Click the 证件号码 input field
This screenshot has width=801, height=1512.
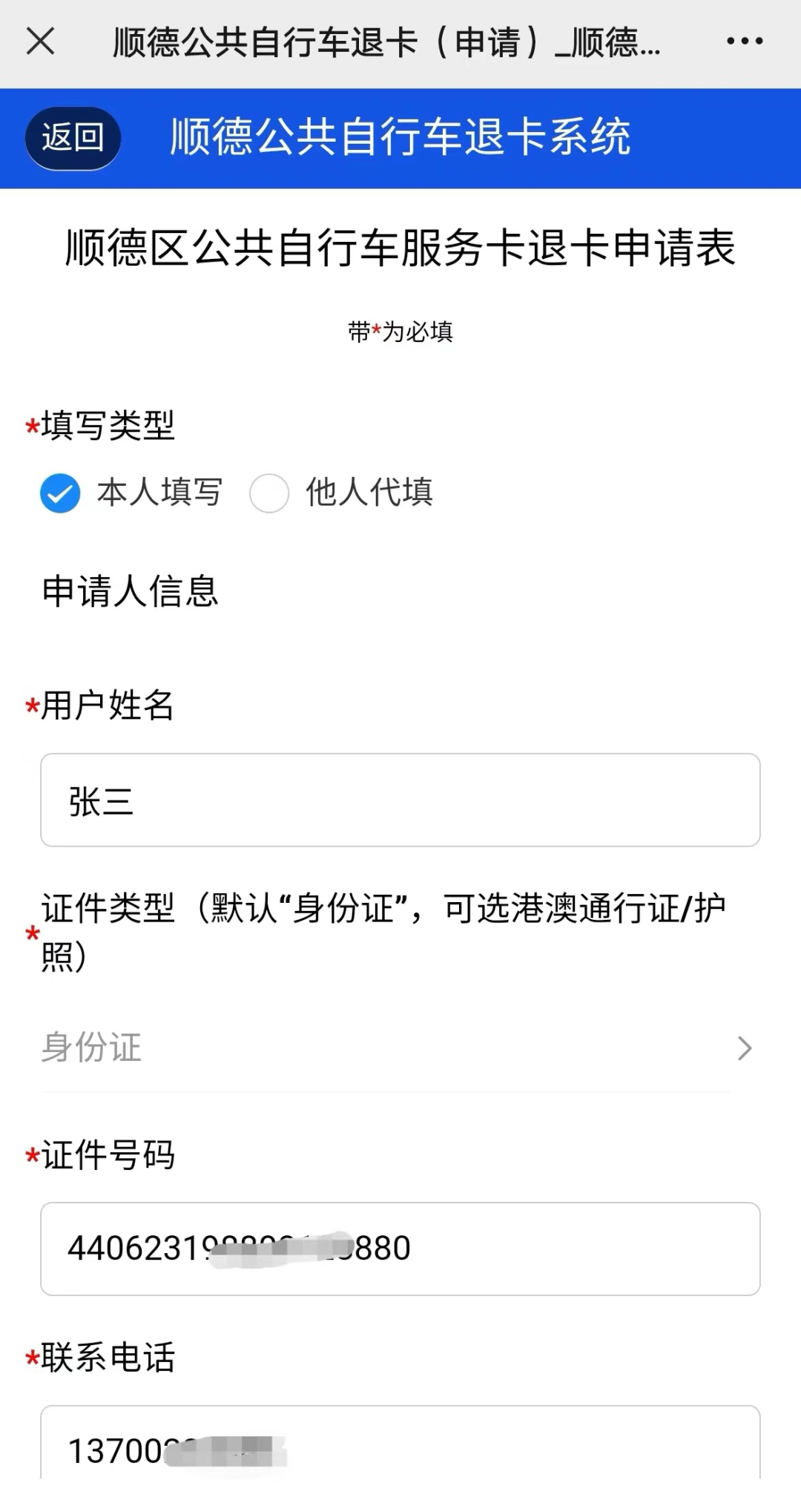[400, 1247]
